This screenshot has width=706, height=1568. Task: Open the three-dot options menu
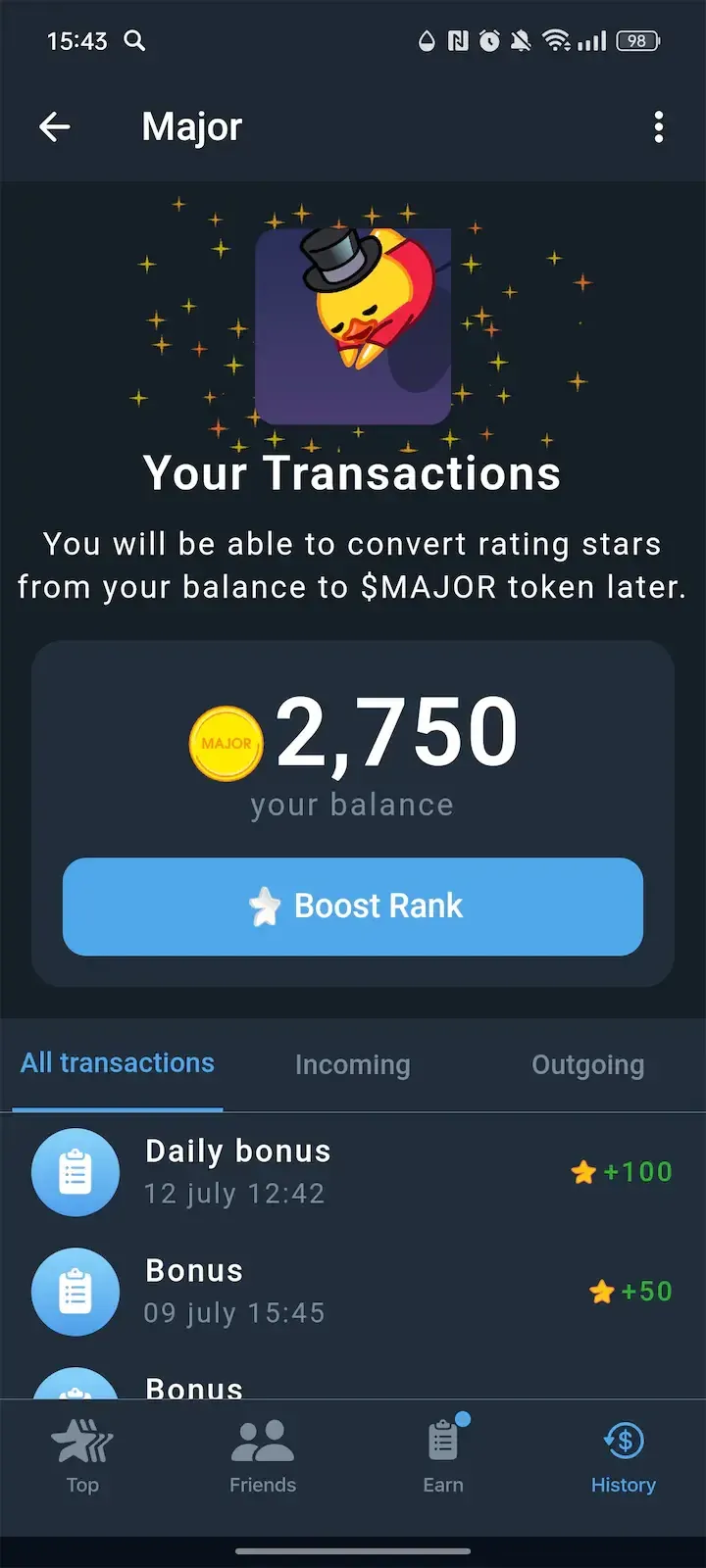click(659, 127)
